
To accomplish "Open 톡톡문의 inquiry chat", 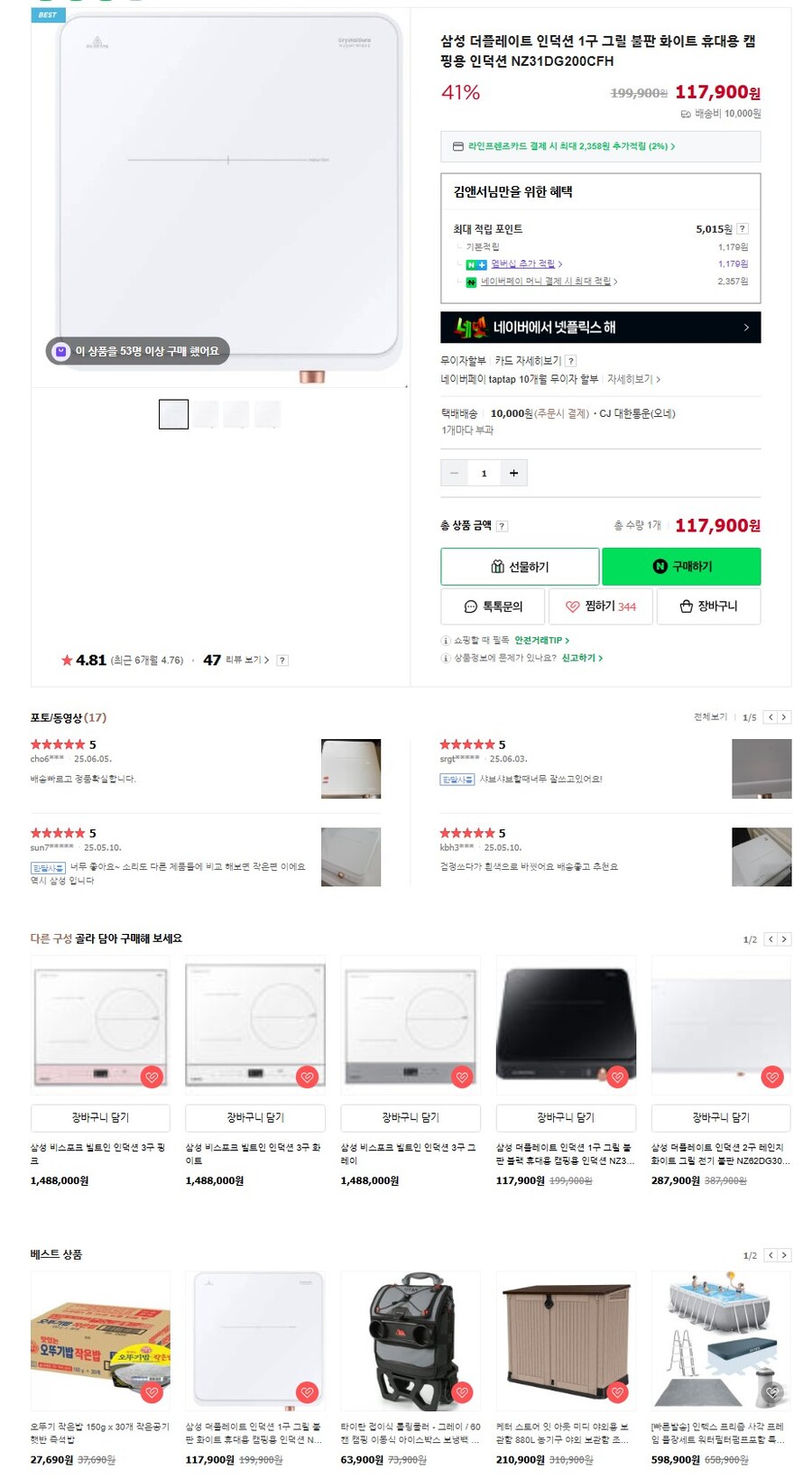I will tap(494, 606).
